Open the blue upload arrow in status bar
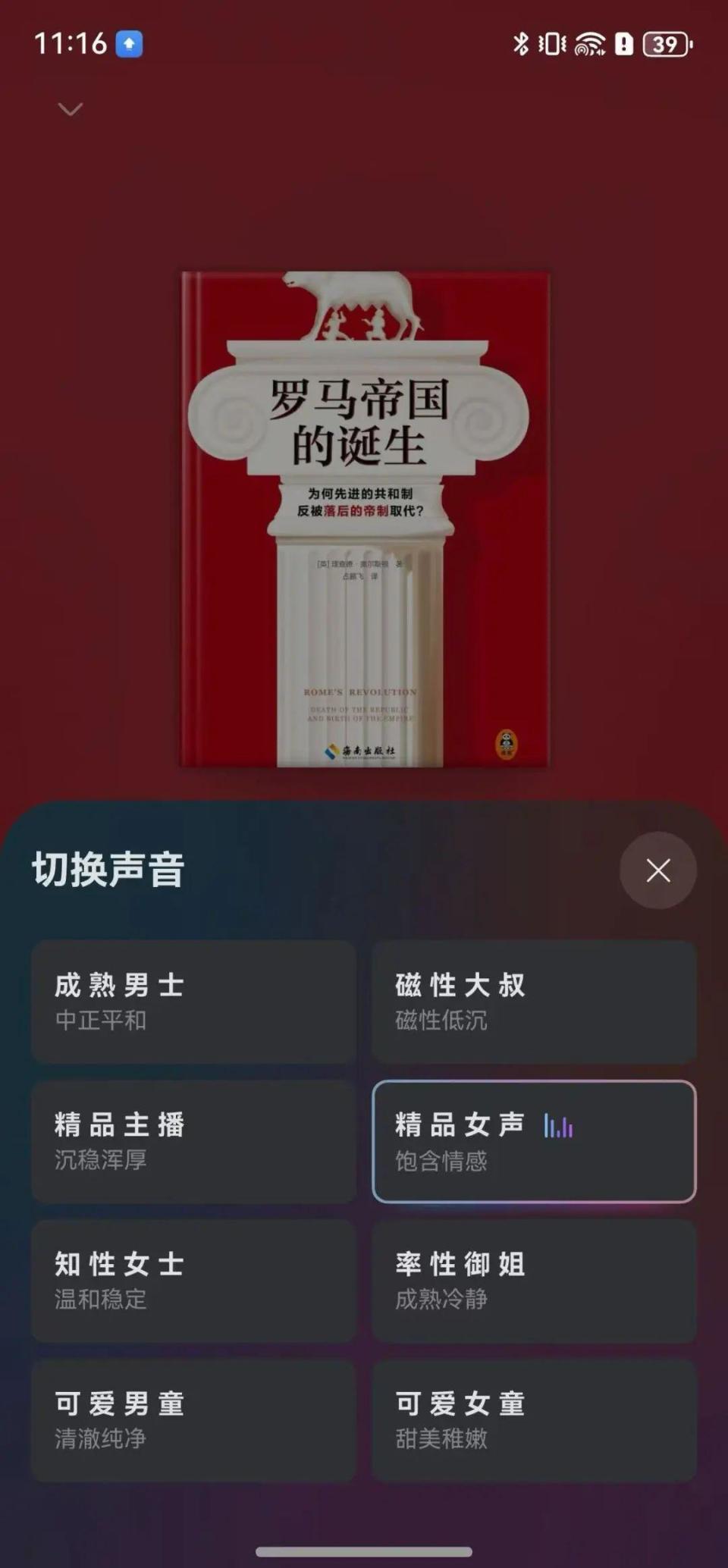This screenshot has height=1568, width=728. (x=129, y=43)
